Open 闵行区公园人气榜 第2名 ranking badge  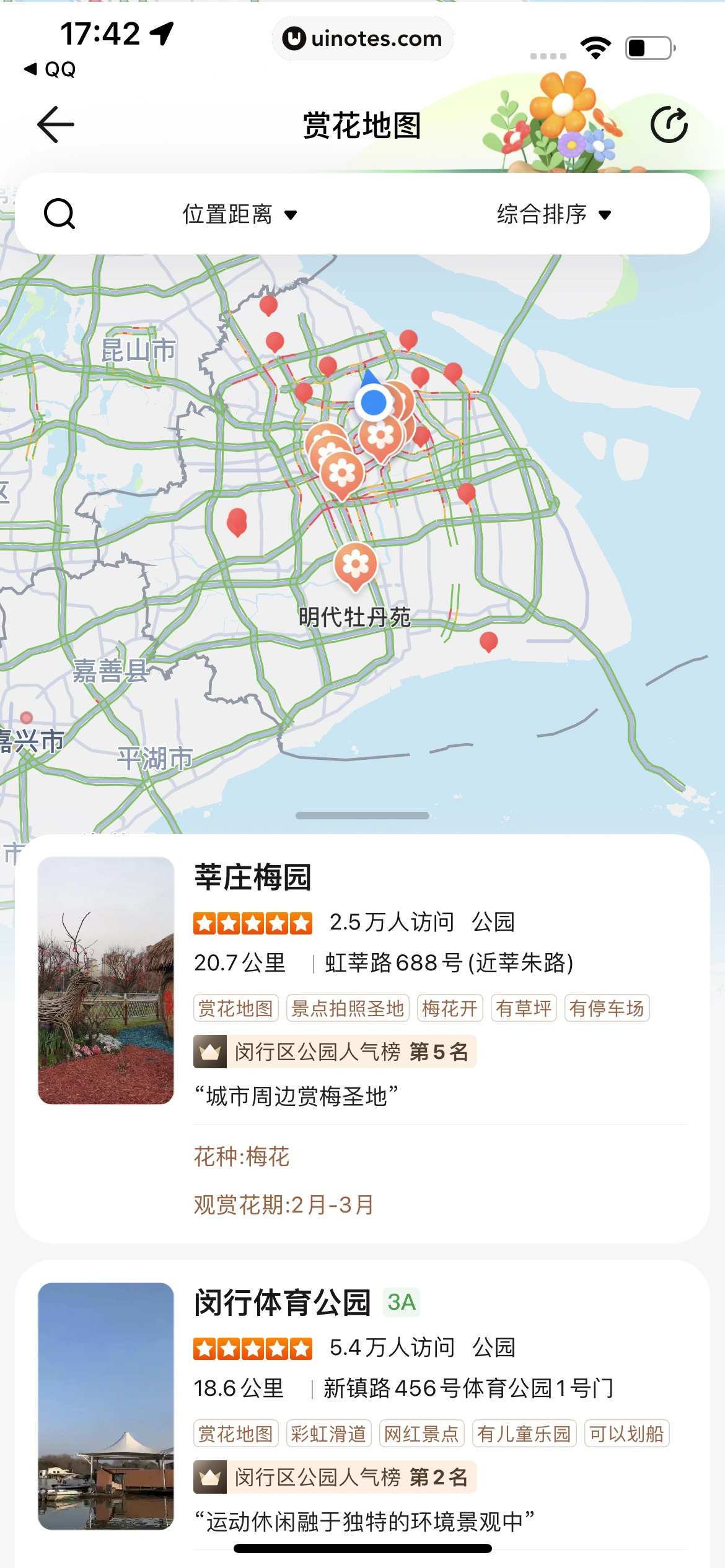tap(335, 1477)
